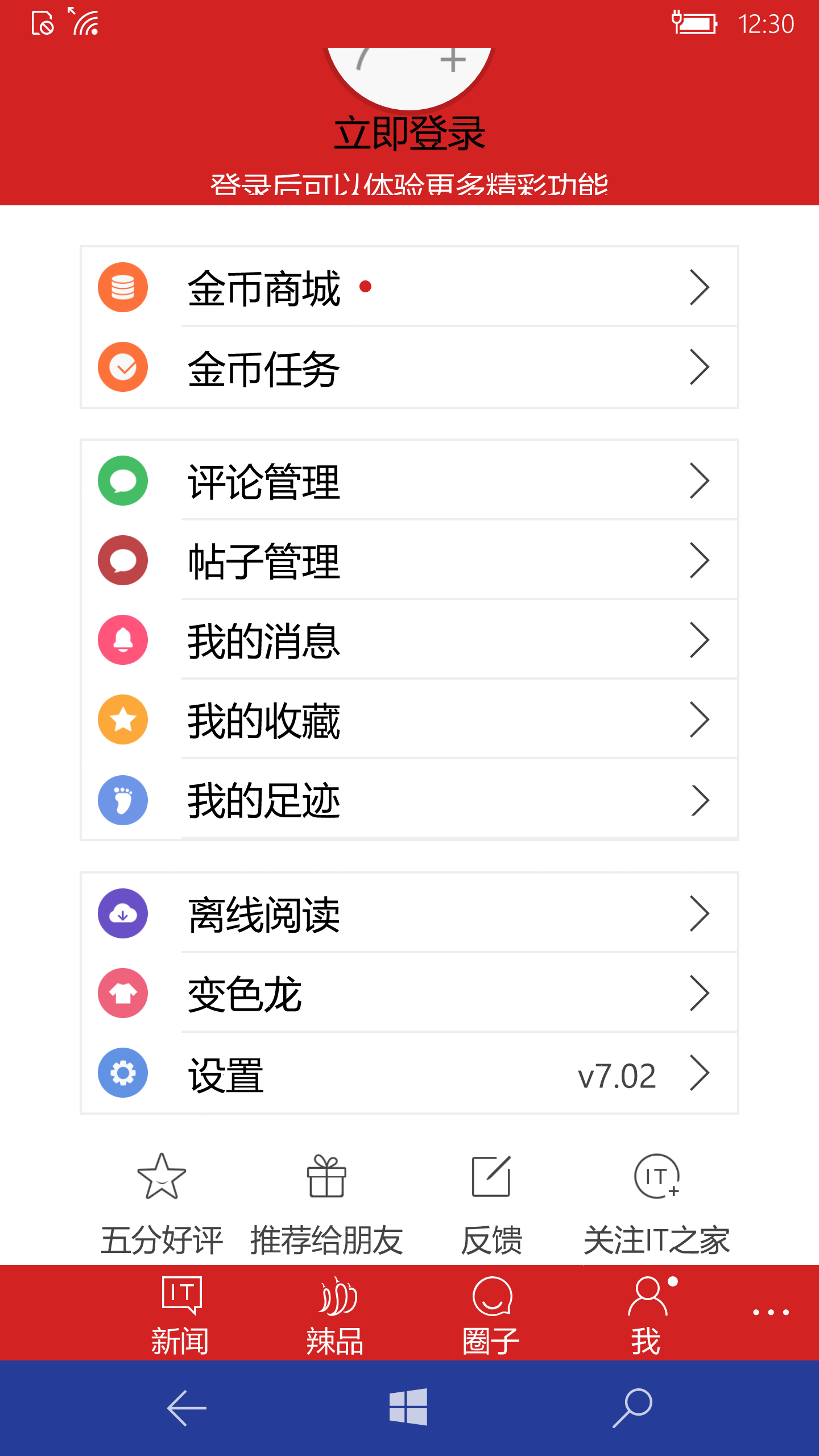Switch to the 新闻 news tab
Viewport: 819px width, 1456px height.
[180, 1315]
